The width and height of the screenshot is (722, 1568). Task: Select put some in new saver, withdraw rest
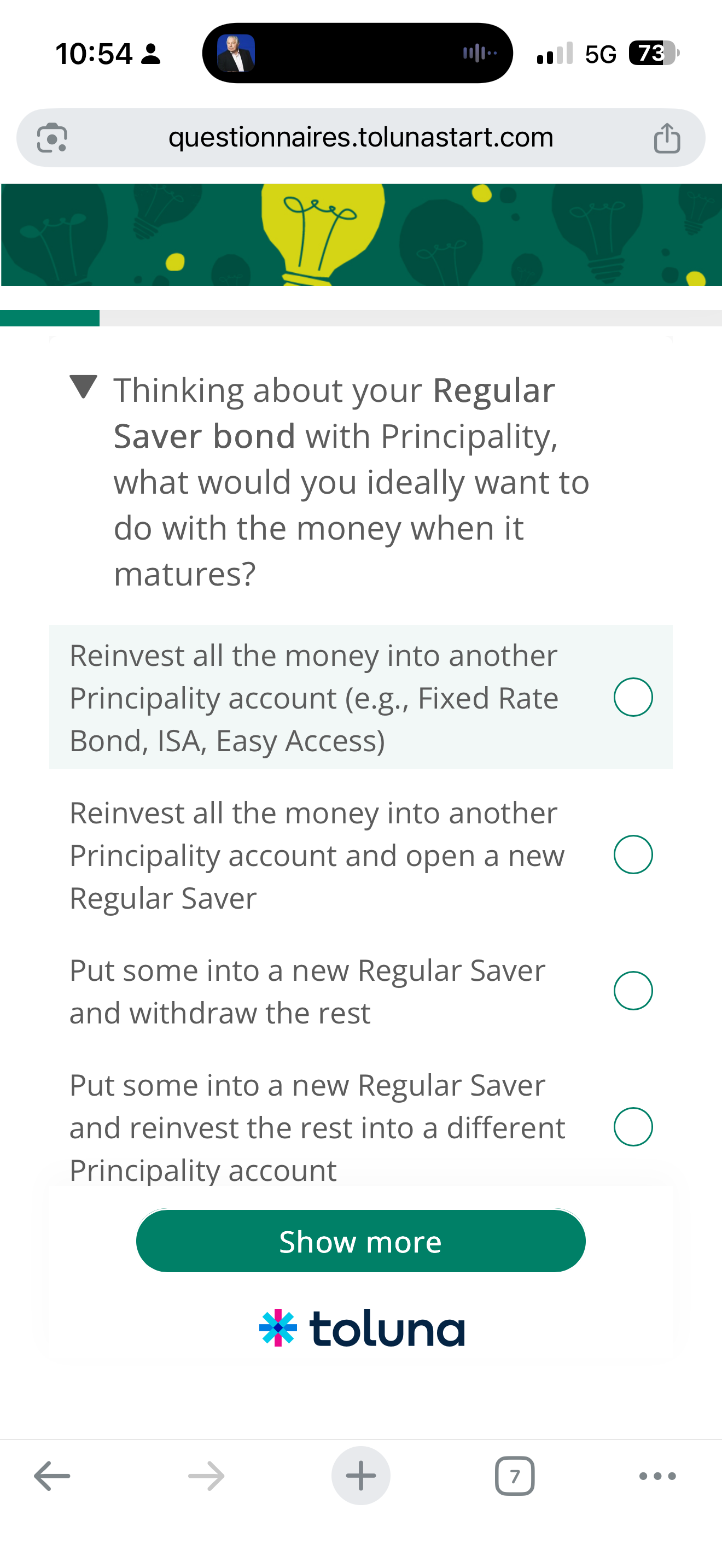point(632,990)
